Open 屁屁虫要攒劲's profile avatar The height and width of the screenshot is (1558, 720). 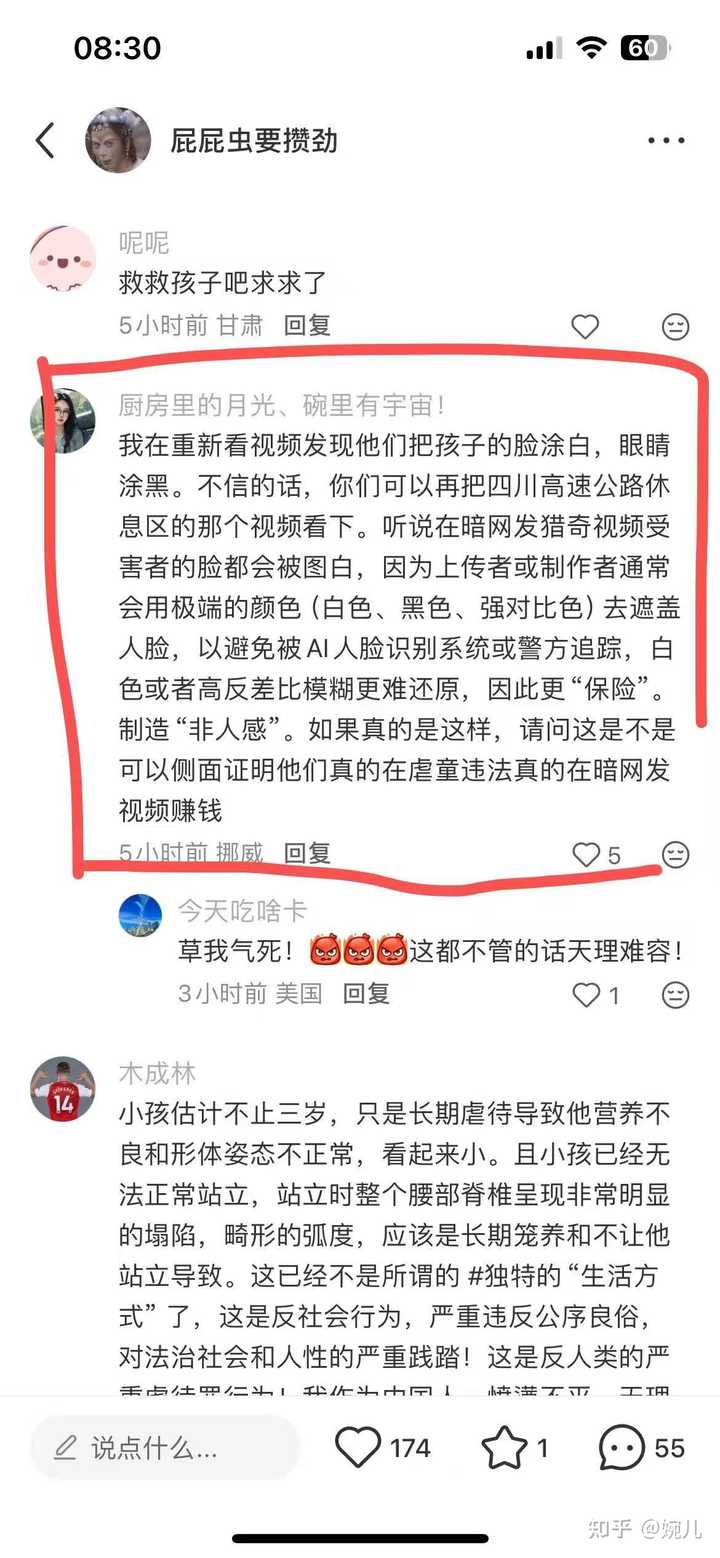(118, 141)
